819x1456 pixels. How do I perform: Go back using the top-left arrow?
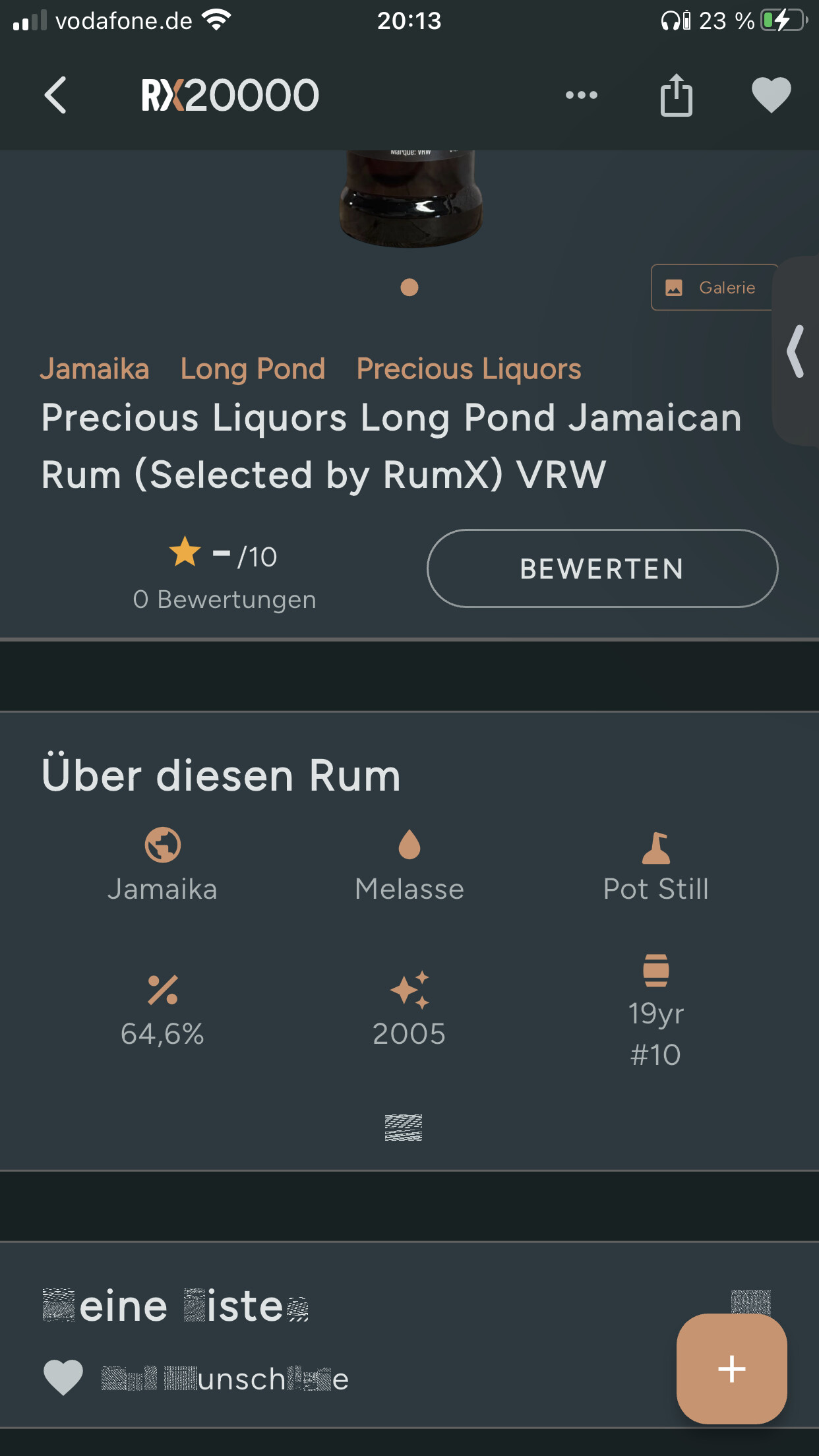55,95
